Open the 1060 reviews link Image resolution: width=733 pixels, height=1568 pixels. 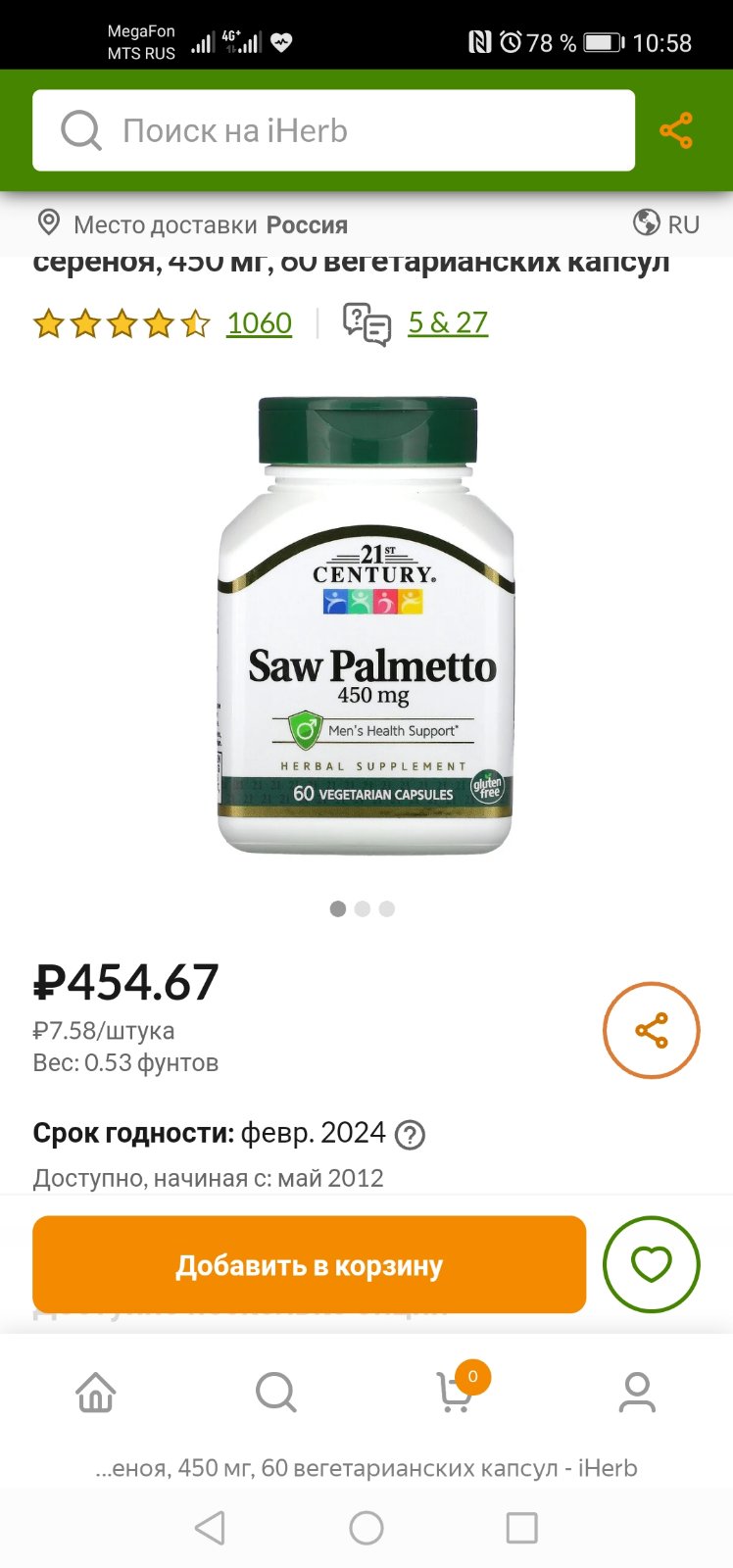[259, 322]
